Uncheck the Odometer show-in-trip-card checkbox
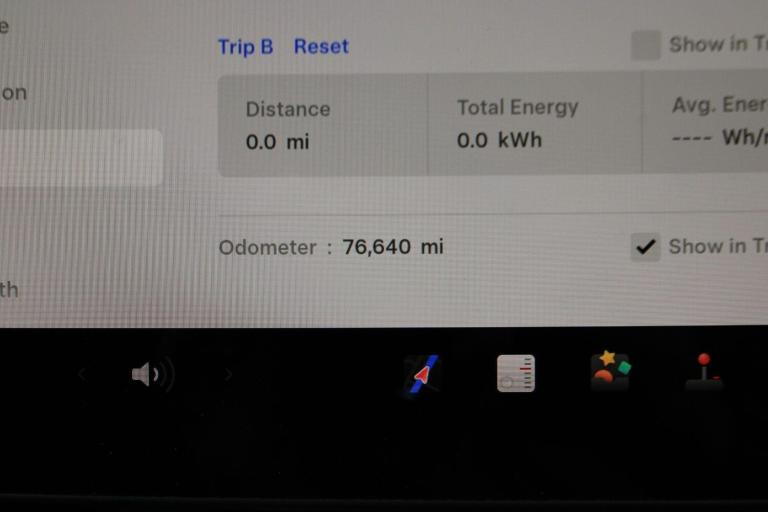The width and height of the screenshot is (768, 512). point(646,247)
